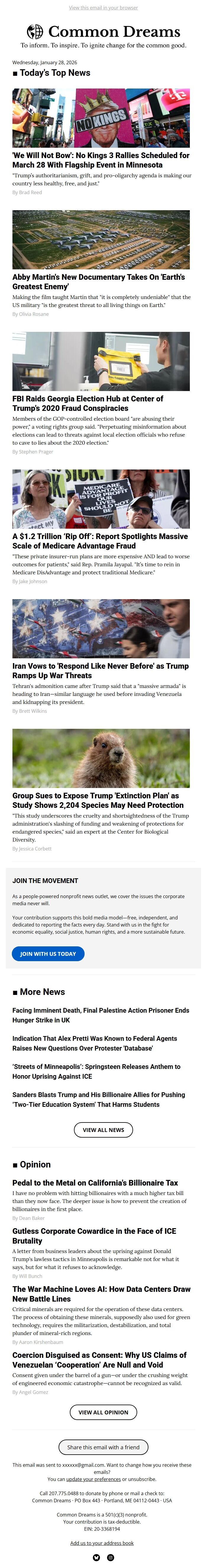Open update your preferences link

click(x=93, y=1479)
